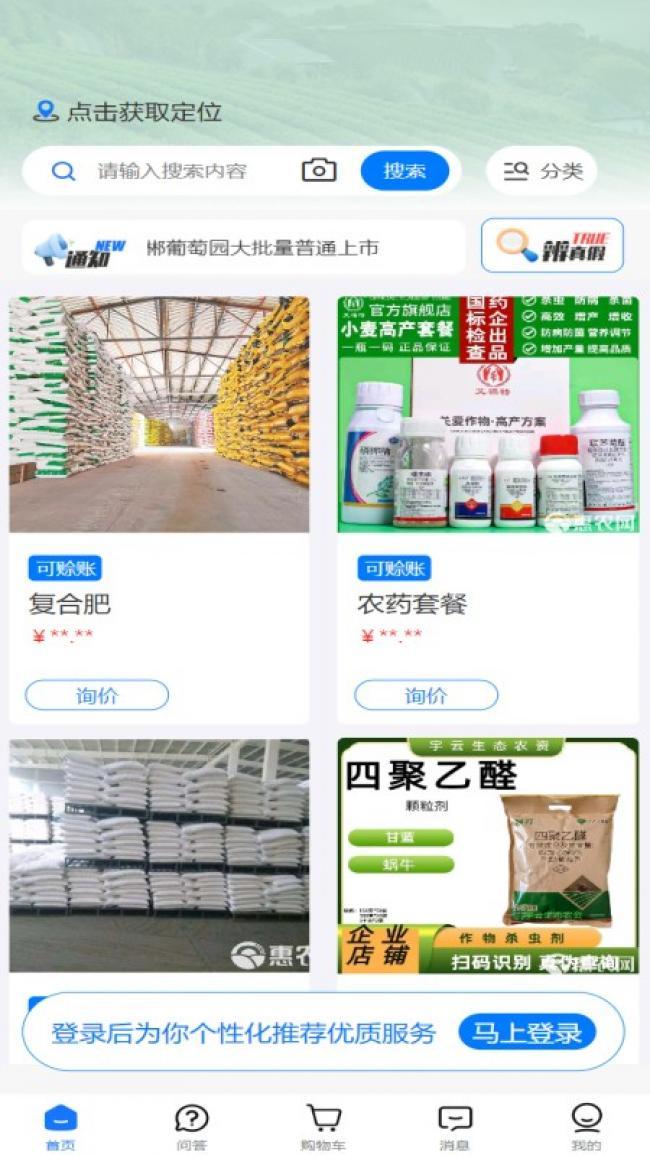Open the 辨真假 authenticity check
The width and height of the screenshot is (650, 1155).
tap(552, 245)
